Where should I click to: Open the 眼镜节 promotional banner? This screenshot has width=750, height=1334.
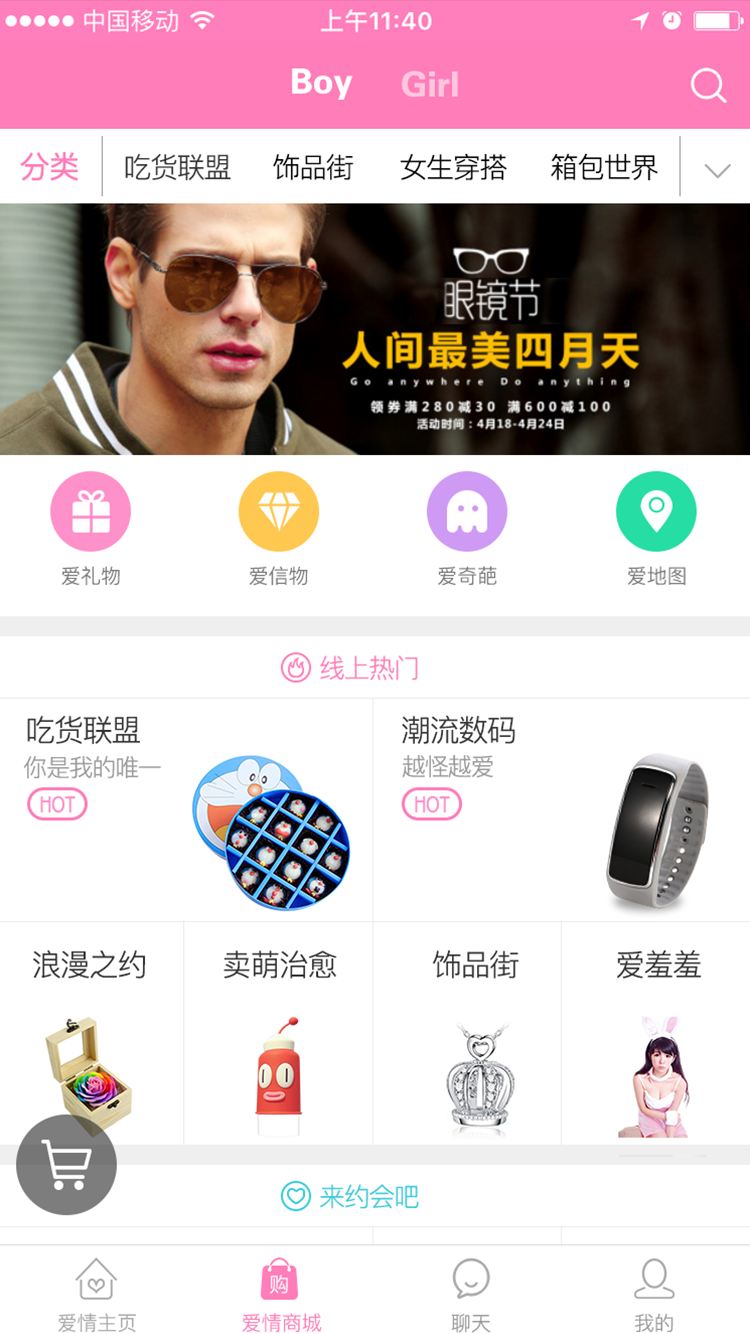point(375,329)
